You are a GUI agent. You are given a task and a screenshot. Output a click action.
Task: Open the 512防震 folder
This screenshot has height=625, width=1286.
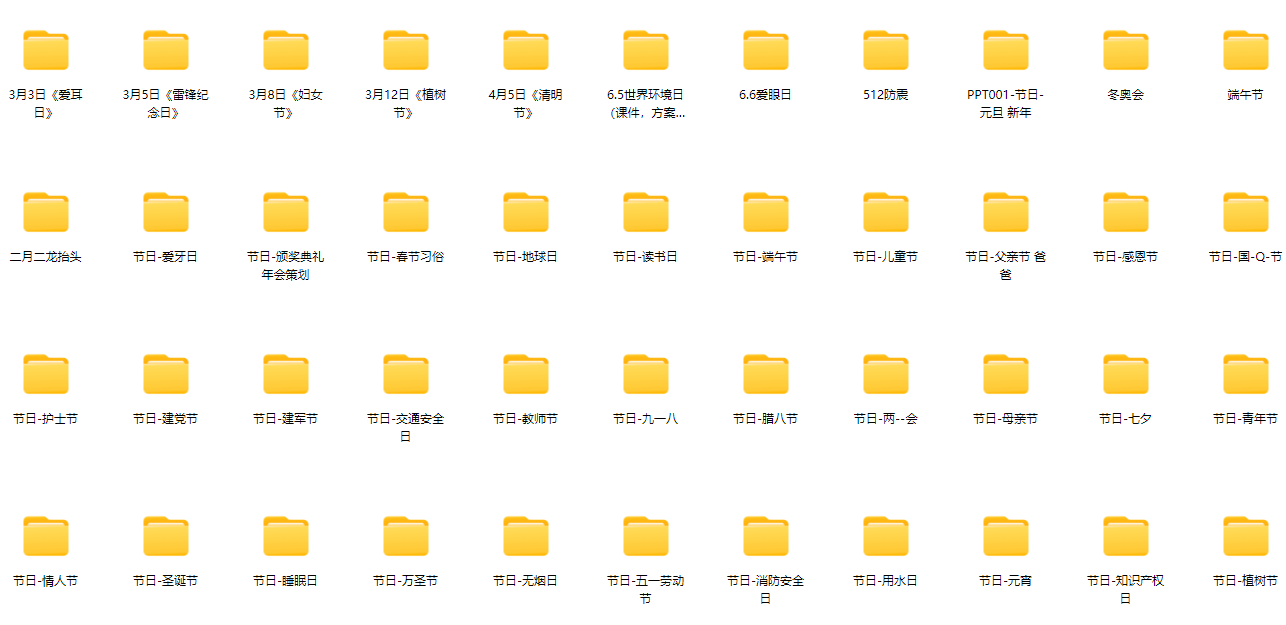click(x=885, y=51)
